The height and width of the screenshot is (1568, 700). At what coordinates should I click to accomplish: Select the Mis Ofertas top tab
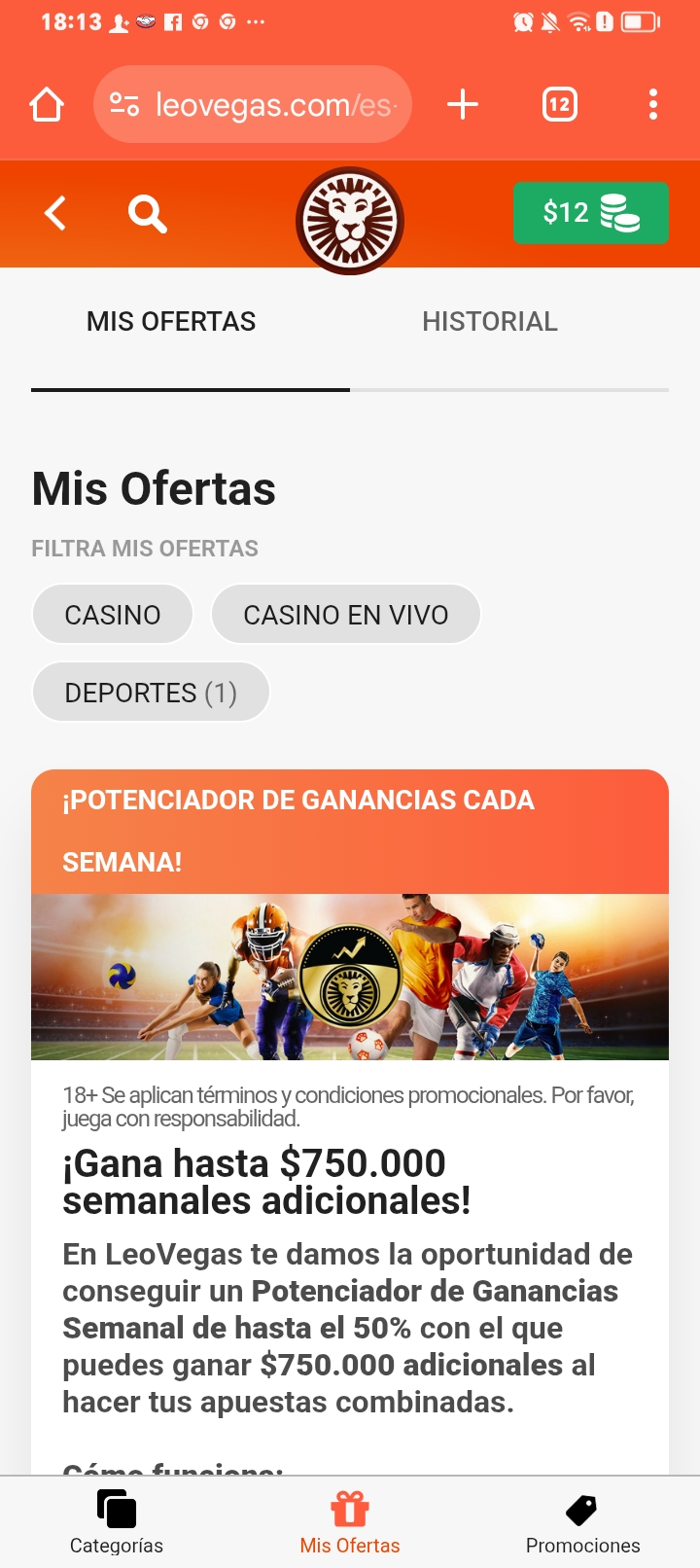point(171,322)
